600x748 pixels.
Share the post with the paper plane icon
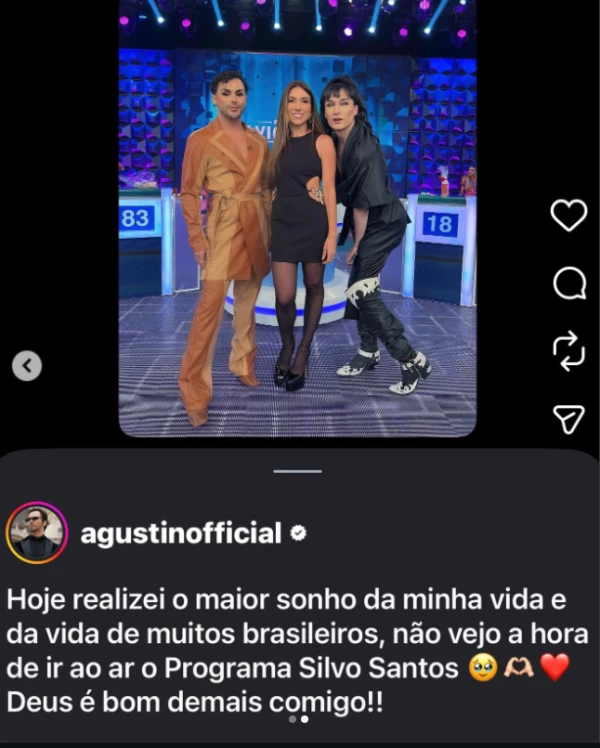pos(569,419)
